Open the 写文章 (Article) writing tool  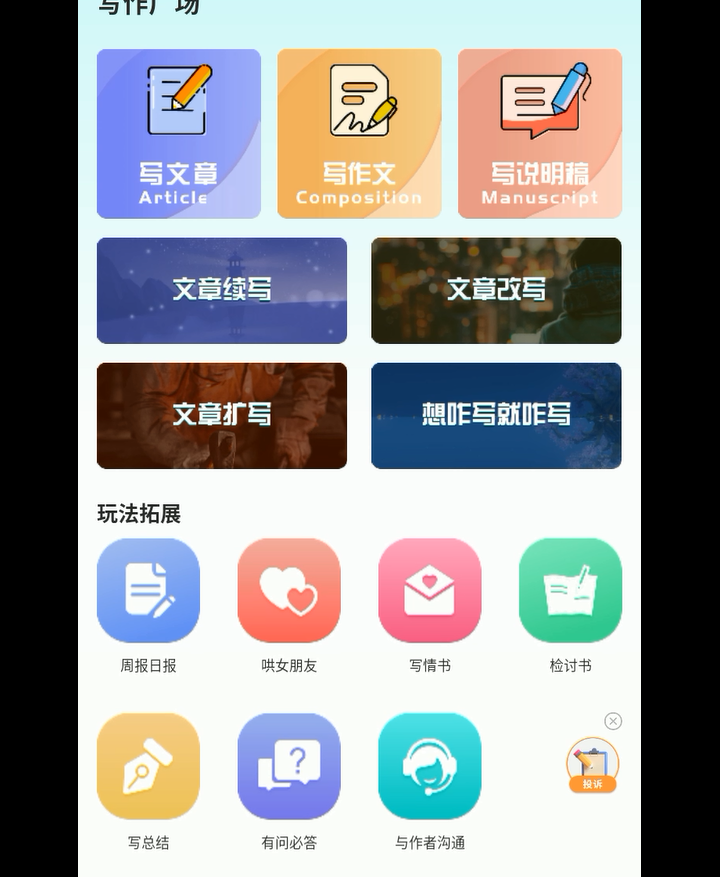[178, 133]
